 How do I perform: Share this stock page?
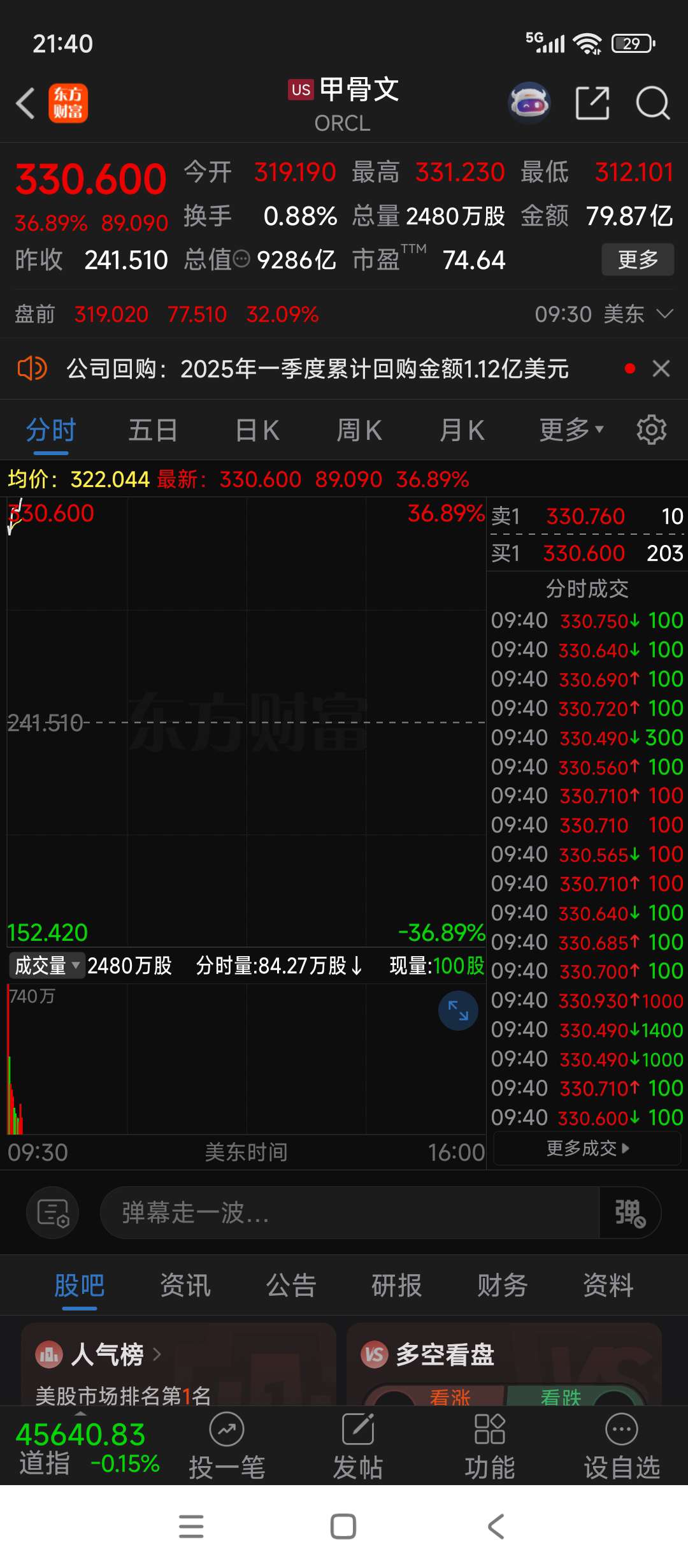(592, 103)
